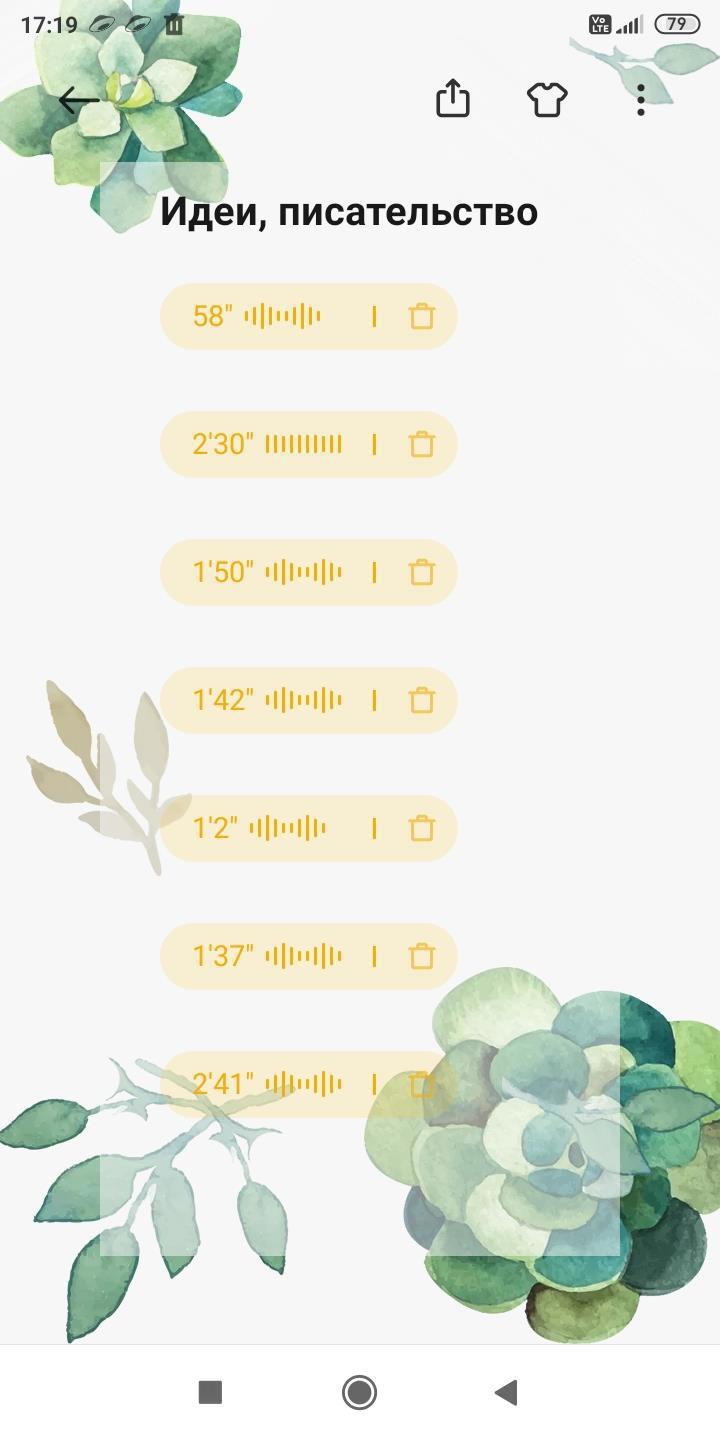
Task: Delete the 1'42" voice recording
Action: click(422, 701)
